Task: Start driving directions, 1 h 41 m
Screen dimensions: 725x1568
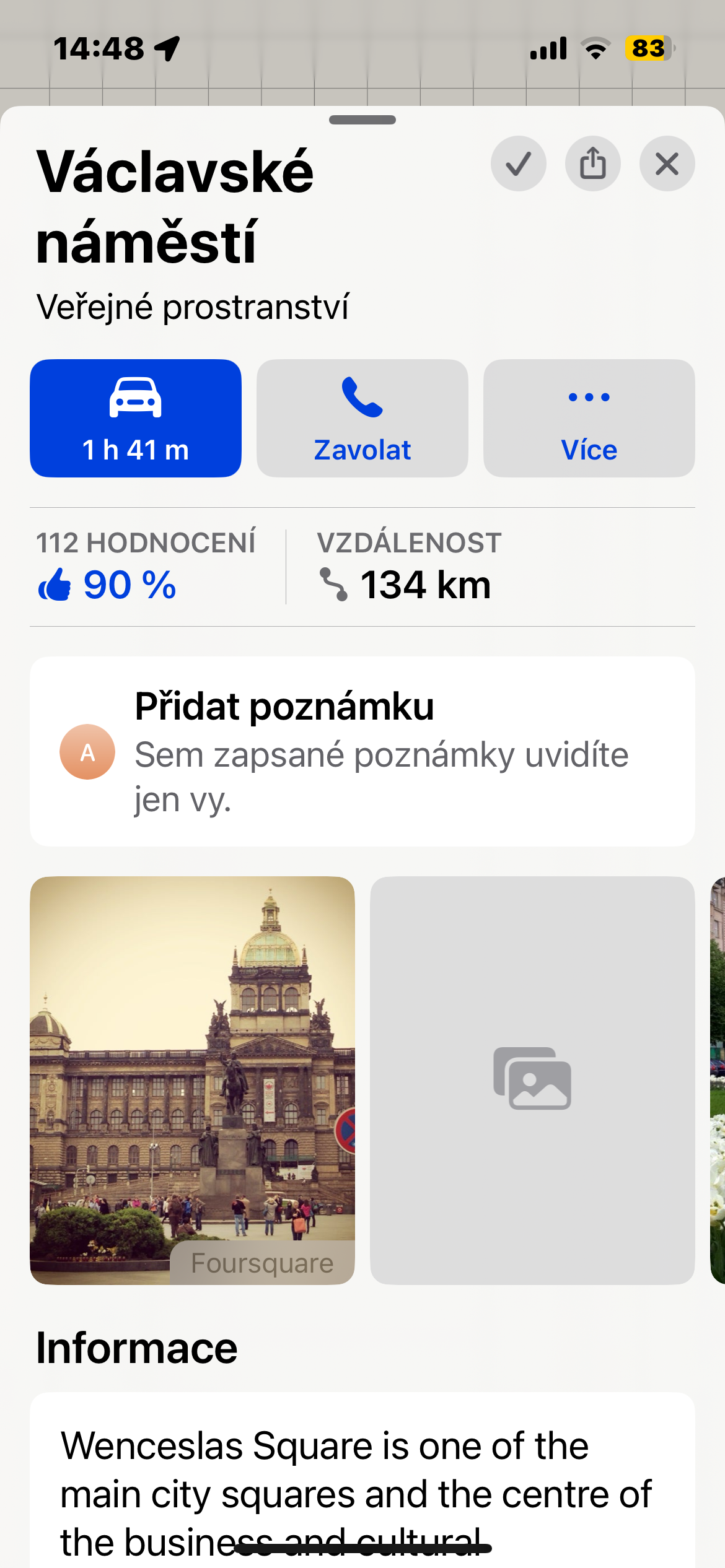Action: coord(136,419)
